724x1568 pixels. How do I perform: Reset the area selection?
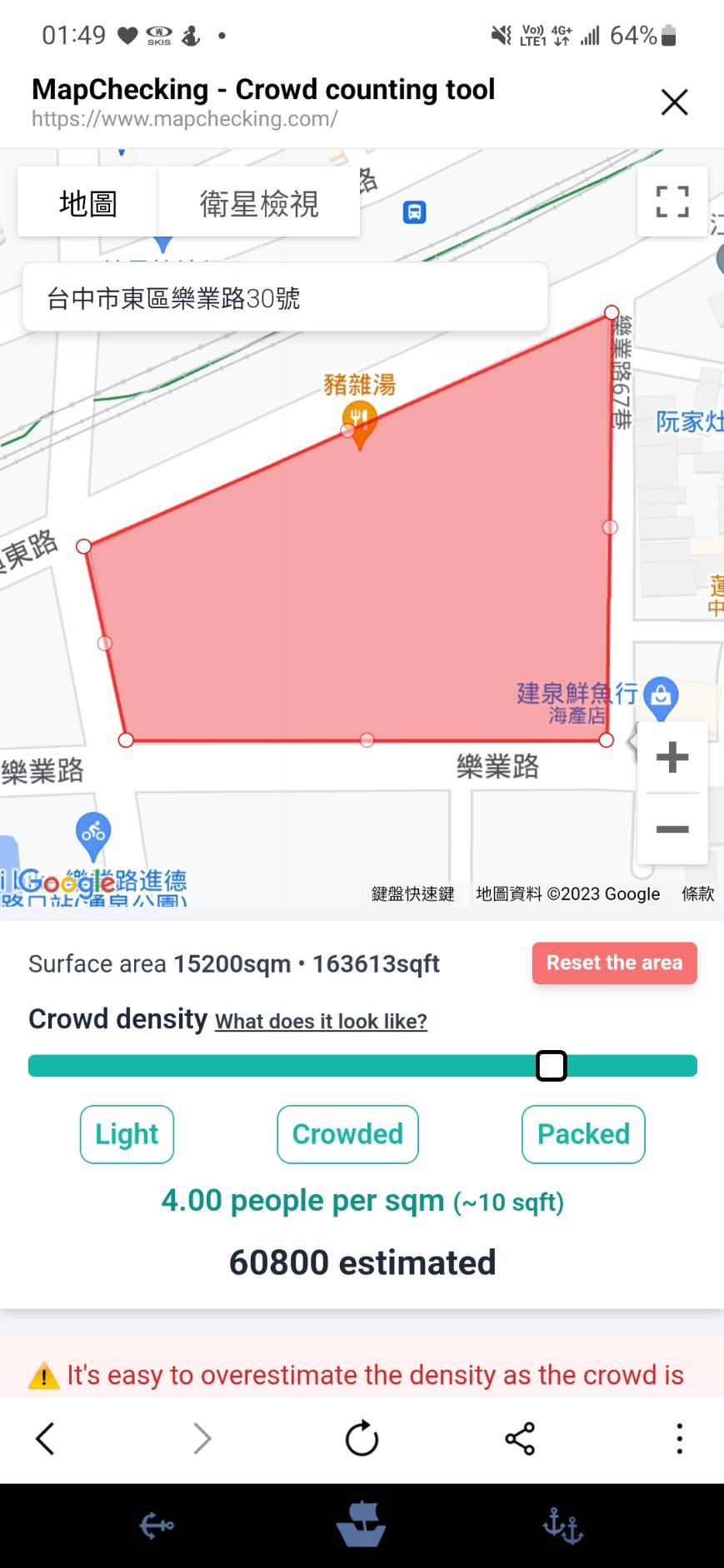(614, 963)
